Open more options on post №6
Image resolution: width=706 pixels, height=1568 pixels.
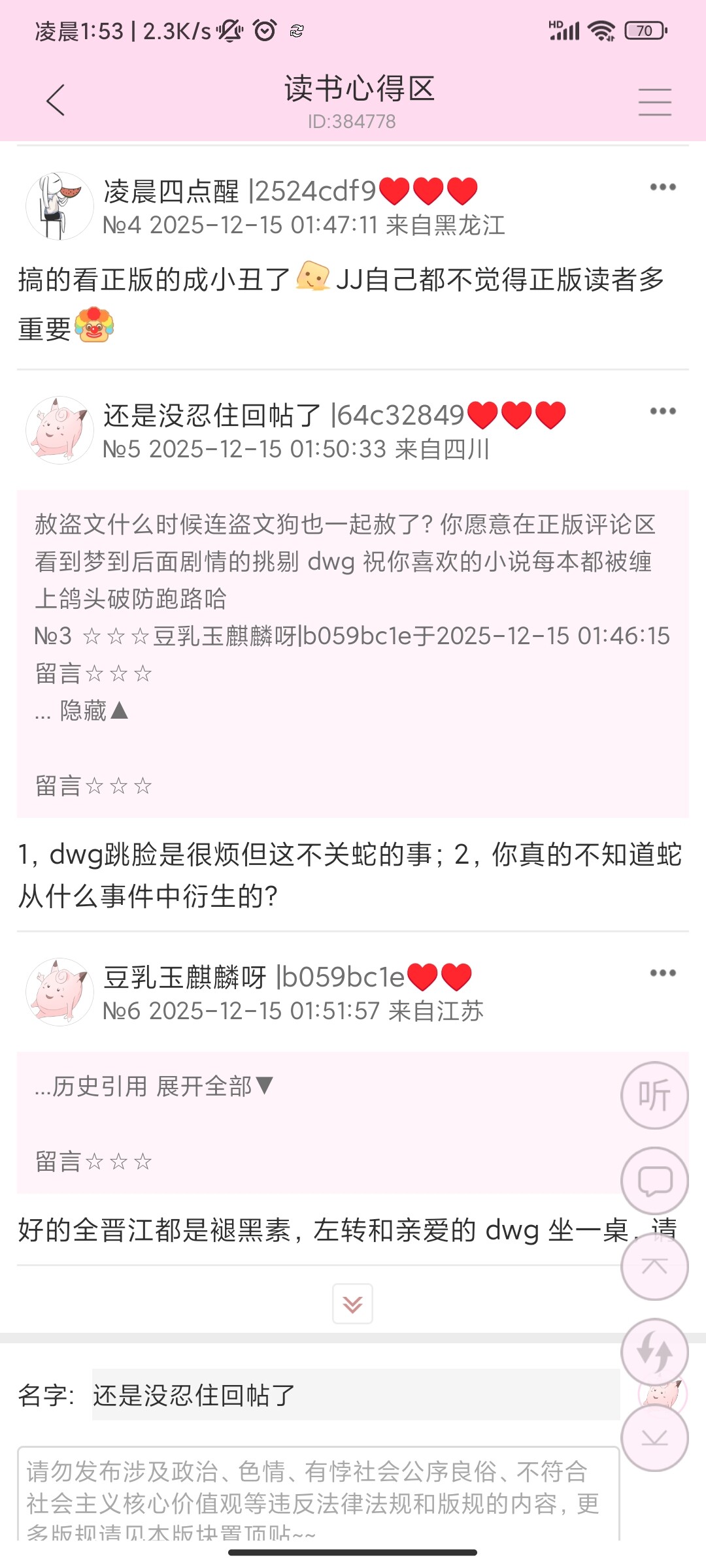pos(662,973)
